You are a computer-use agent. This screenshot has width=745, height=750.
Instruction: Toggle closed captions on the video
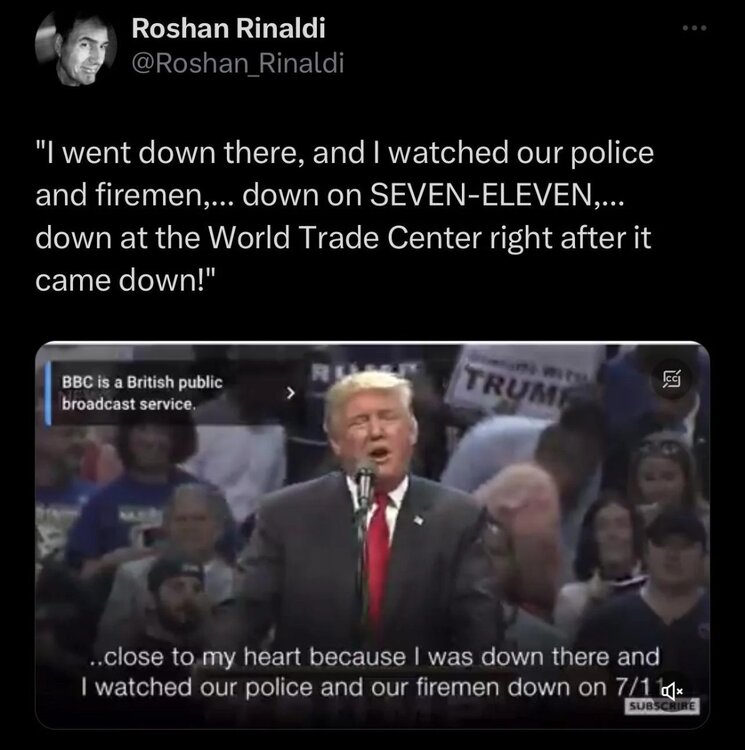pyautogui.click(x=668, y=380)
